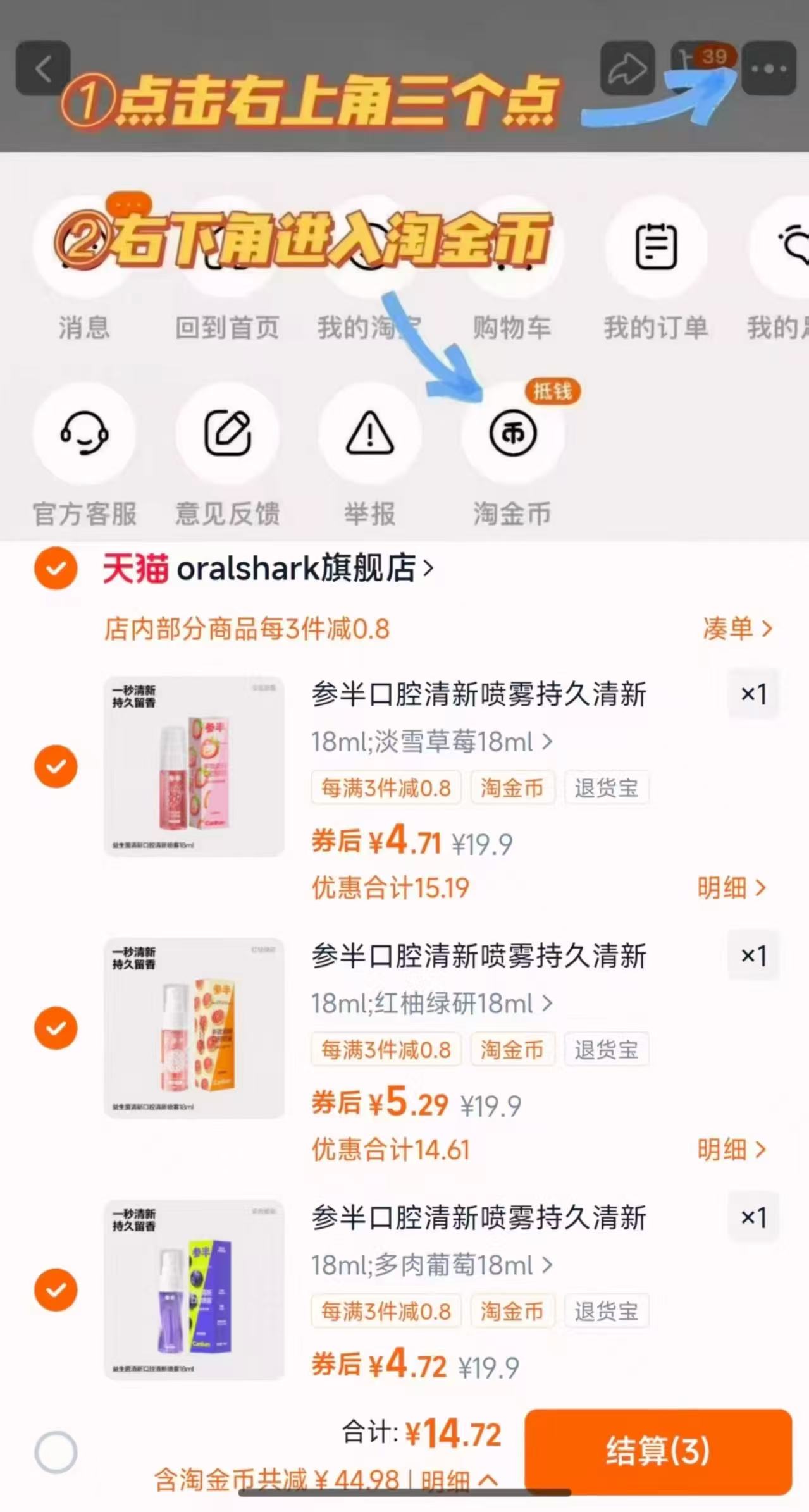Image resolution: width=809 pixels, height=1512 pixels.
Task: Deselect the oralshark store checkbox
Action: (56, 568)
